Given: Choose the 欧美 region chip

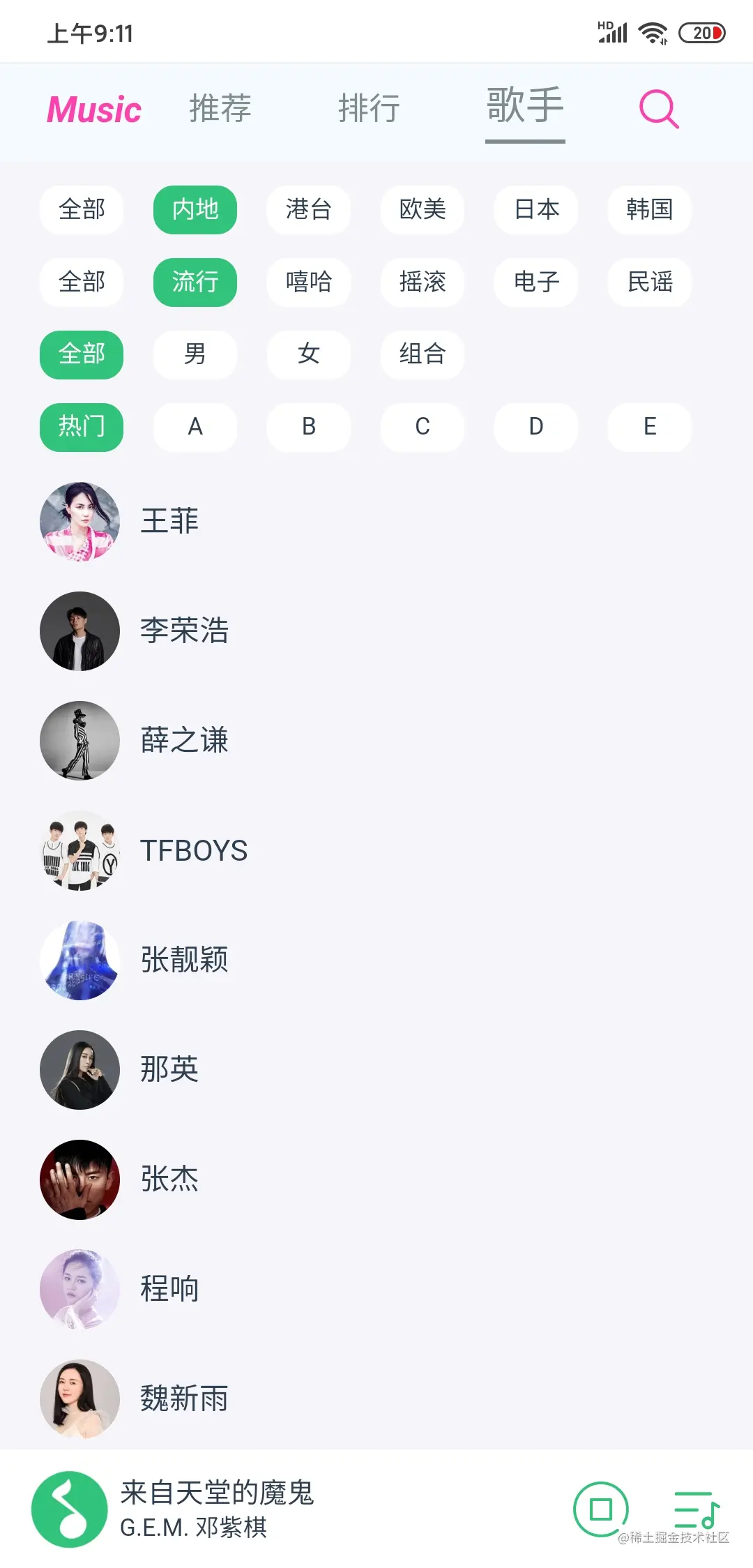Looking at the screenshot, I should 422,209.
